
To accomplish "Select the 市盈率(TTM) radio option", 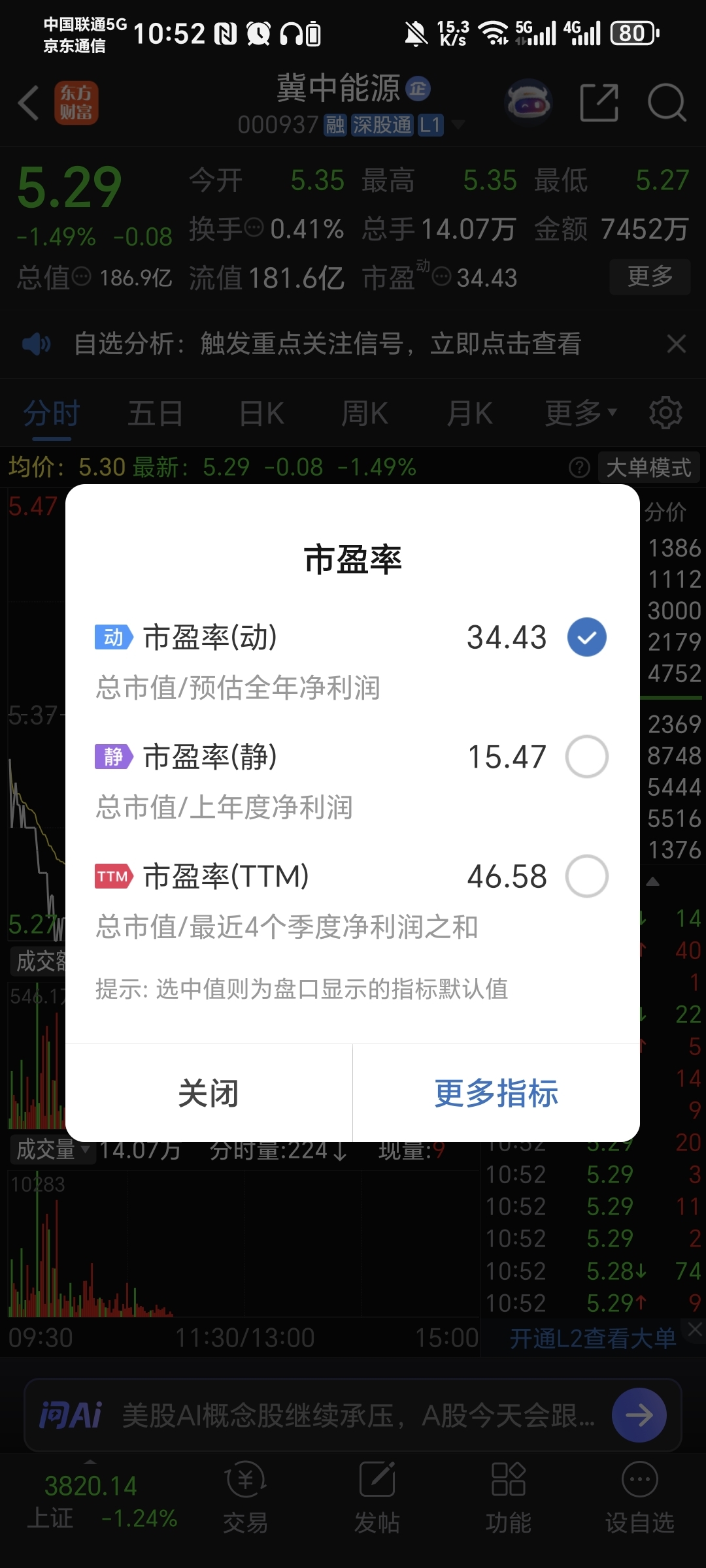I will (x=586, y=876).
